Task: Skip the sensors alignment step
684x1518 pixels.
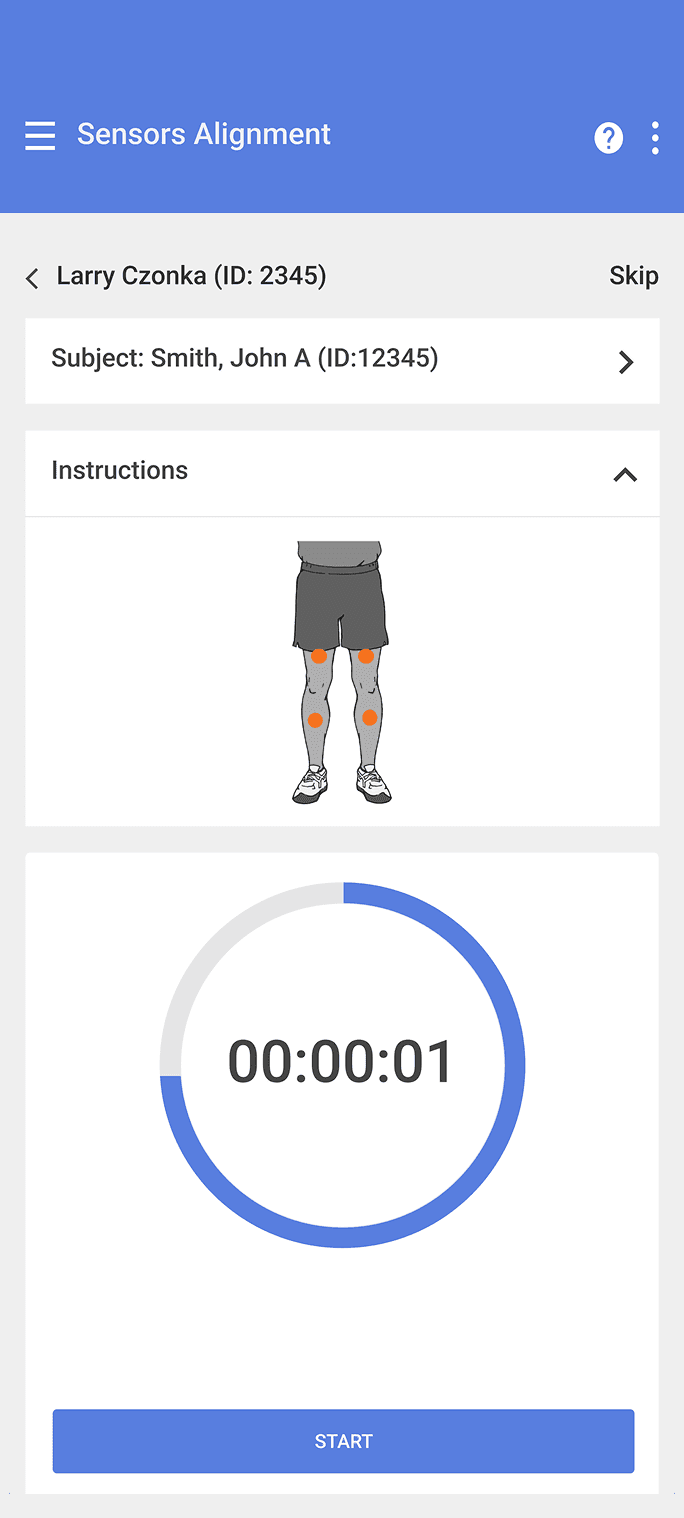Action: [634, 276]
